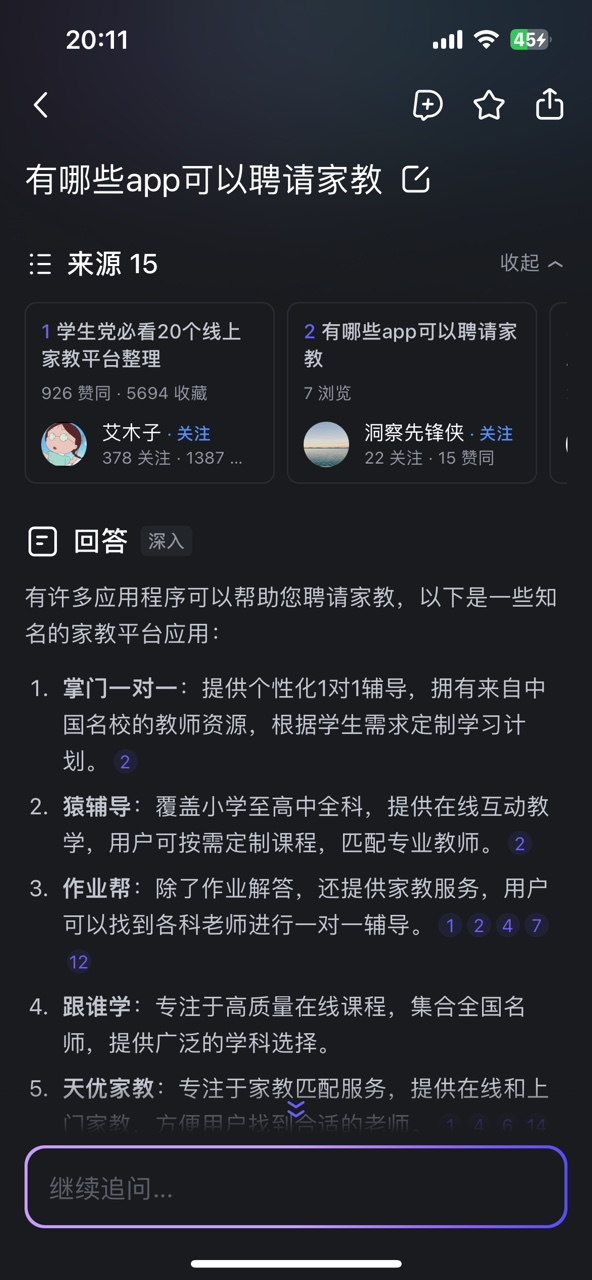Image resolution: width=592 pixels, height=1280 pixels.
Task: Start a new chat with the plus bubble icon
Action: pyautogui.click(x=427, y=105)
